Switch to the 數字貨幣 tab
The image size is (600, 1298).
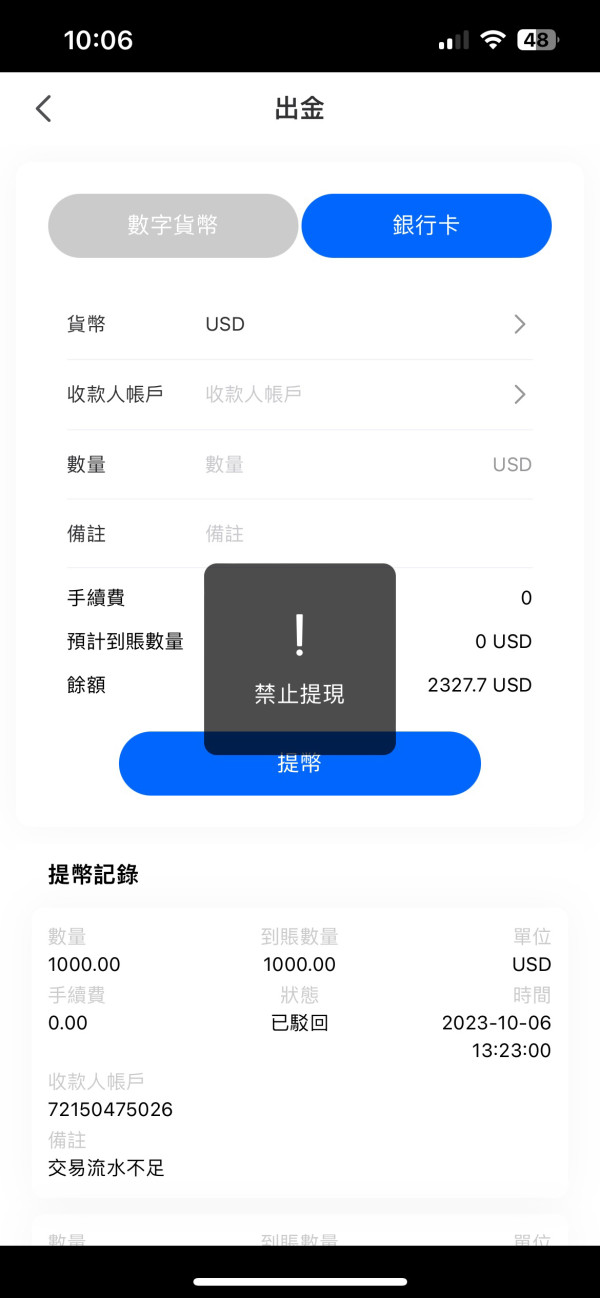(x=173, y=226)
